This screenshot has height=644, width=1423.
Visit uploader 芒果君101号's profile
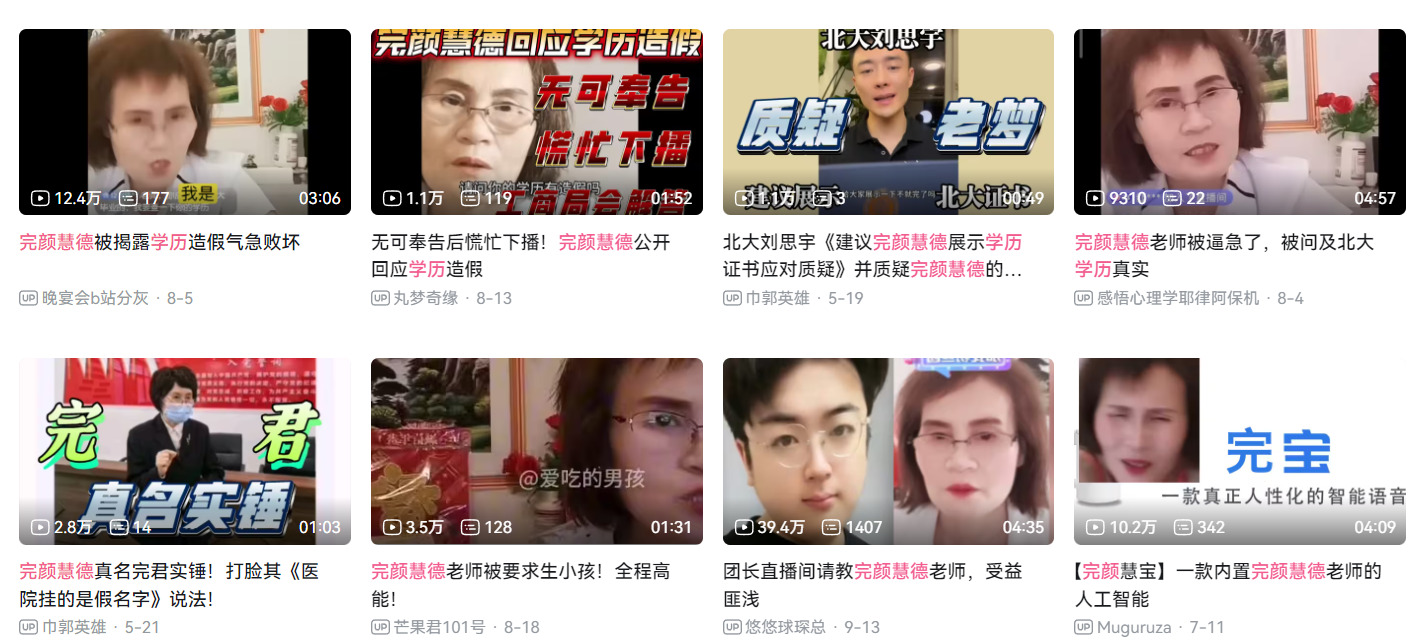[x=439, y=627]
